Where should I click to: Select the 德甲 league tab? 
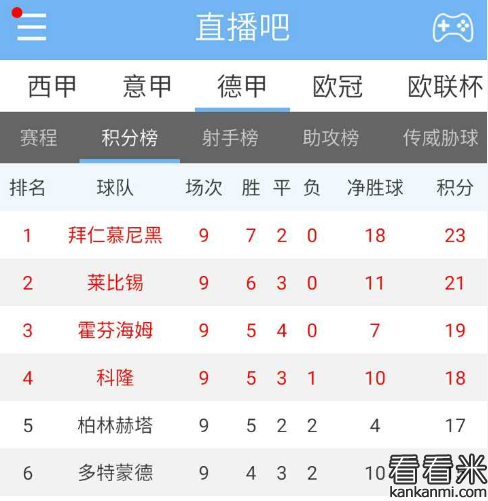coord(242,86)
